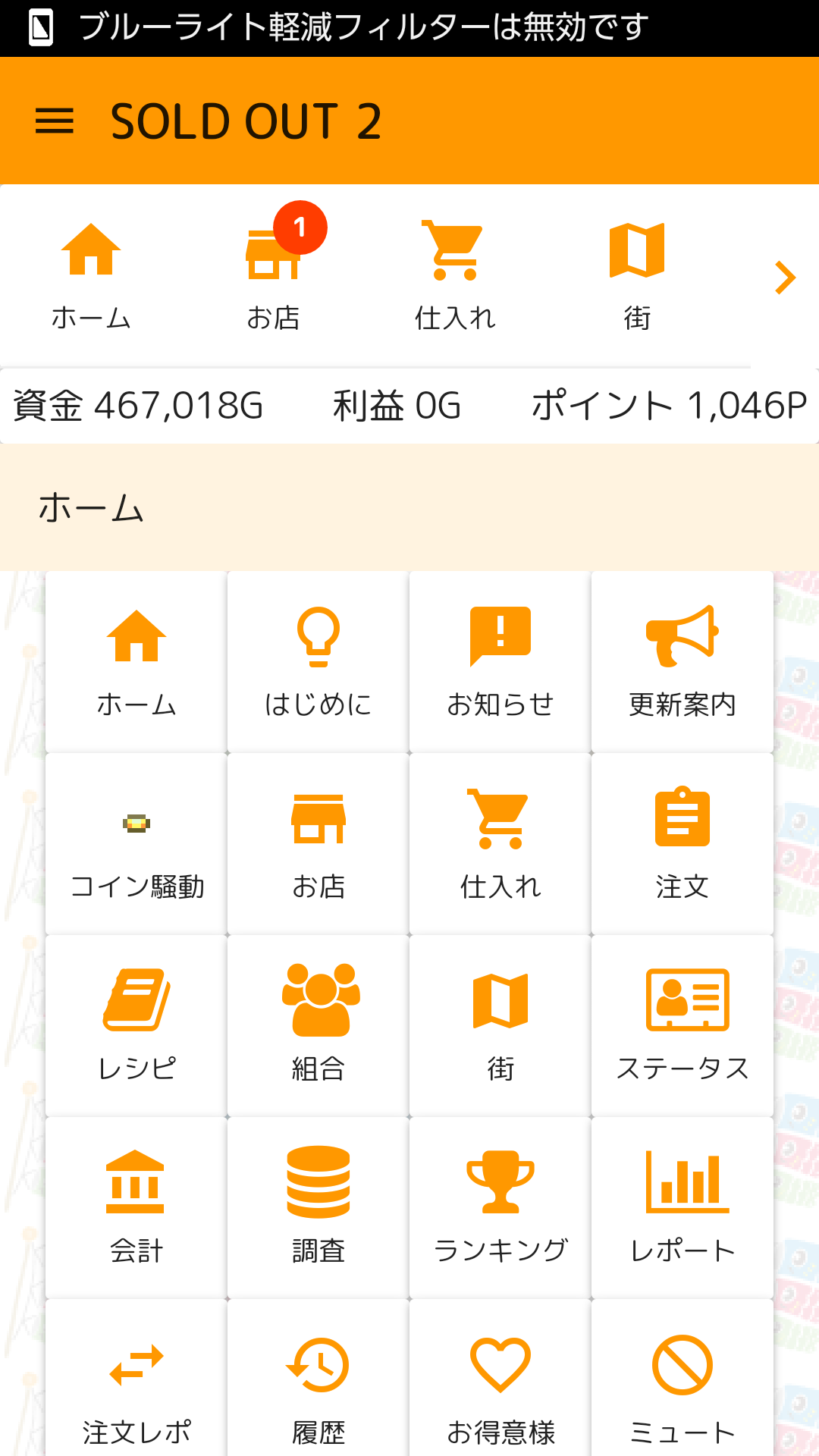
Task: Open the ステータス status tile
Action: pos(682,1026)
